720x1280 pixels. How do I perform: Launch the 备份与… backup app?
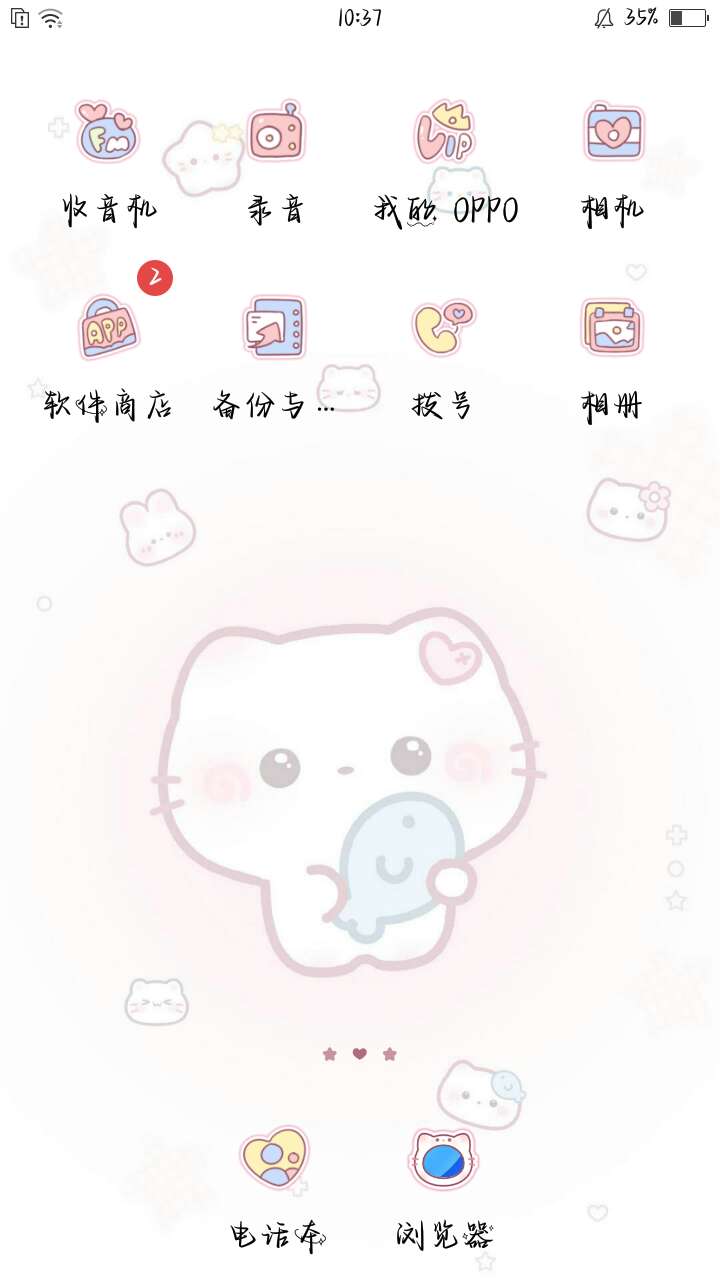click(276, 328)
